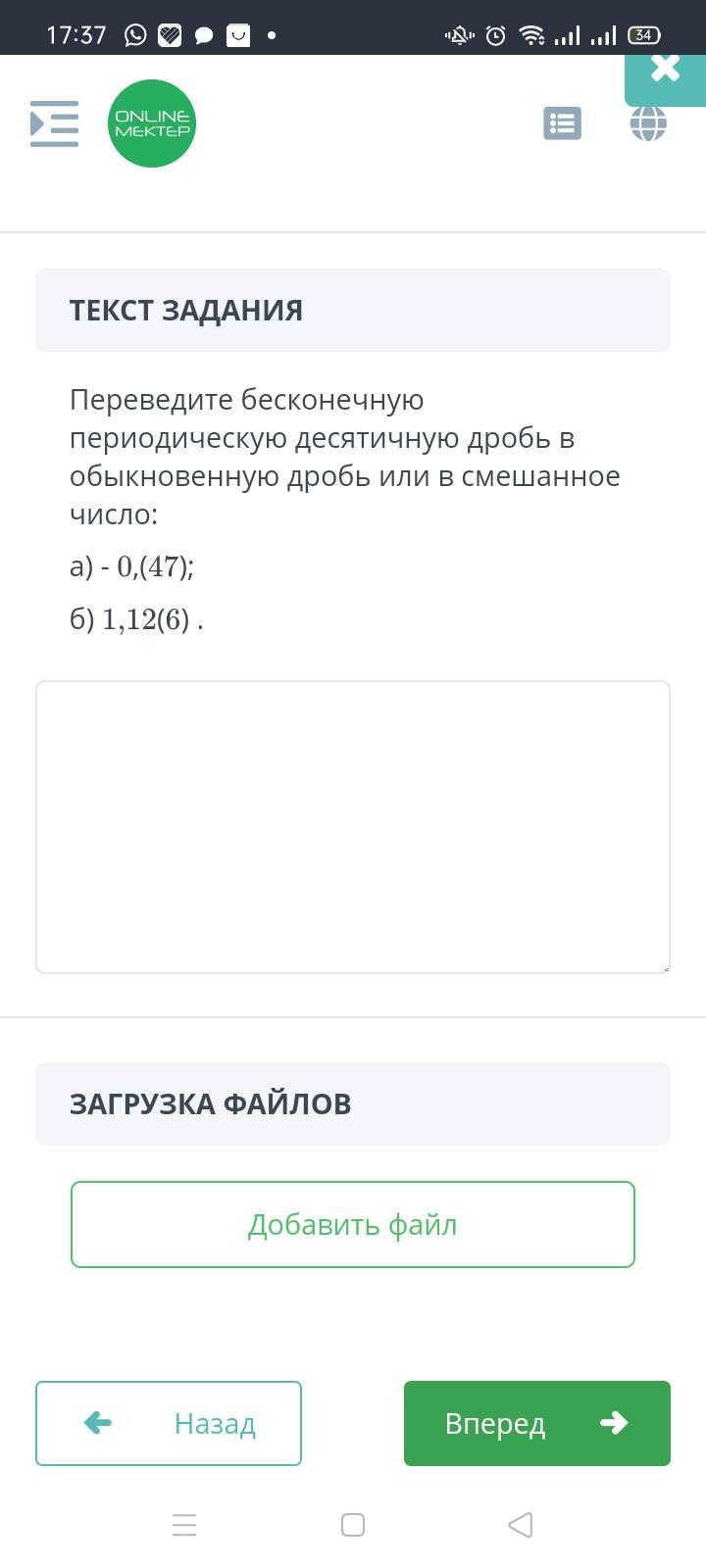The width and height of the screenshot is (706, 1568).
Task: Open the Online Mektep home logo
Action: click(x=152, y=123)
